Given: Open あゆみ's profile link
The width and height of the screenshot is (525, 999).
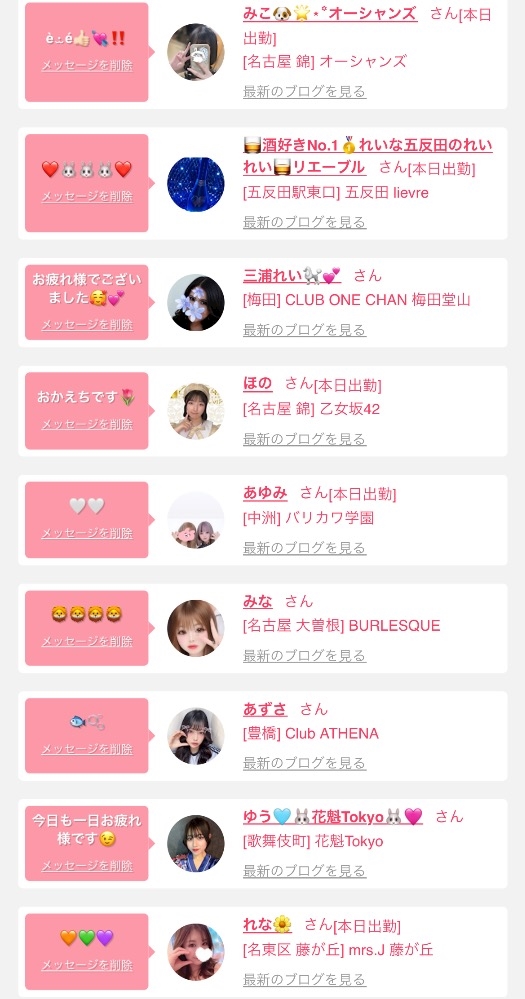Looking at the screenshot, I should click(x=265, y=493).
